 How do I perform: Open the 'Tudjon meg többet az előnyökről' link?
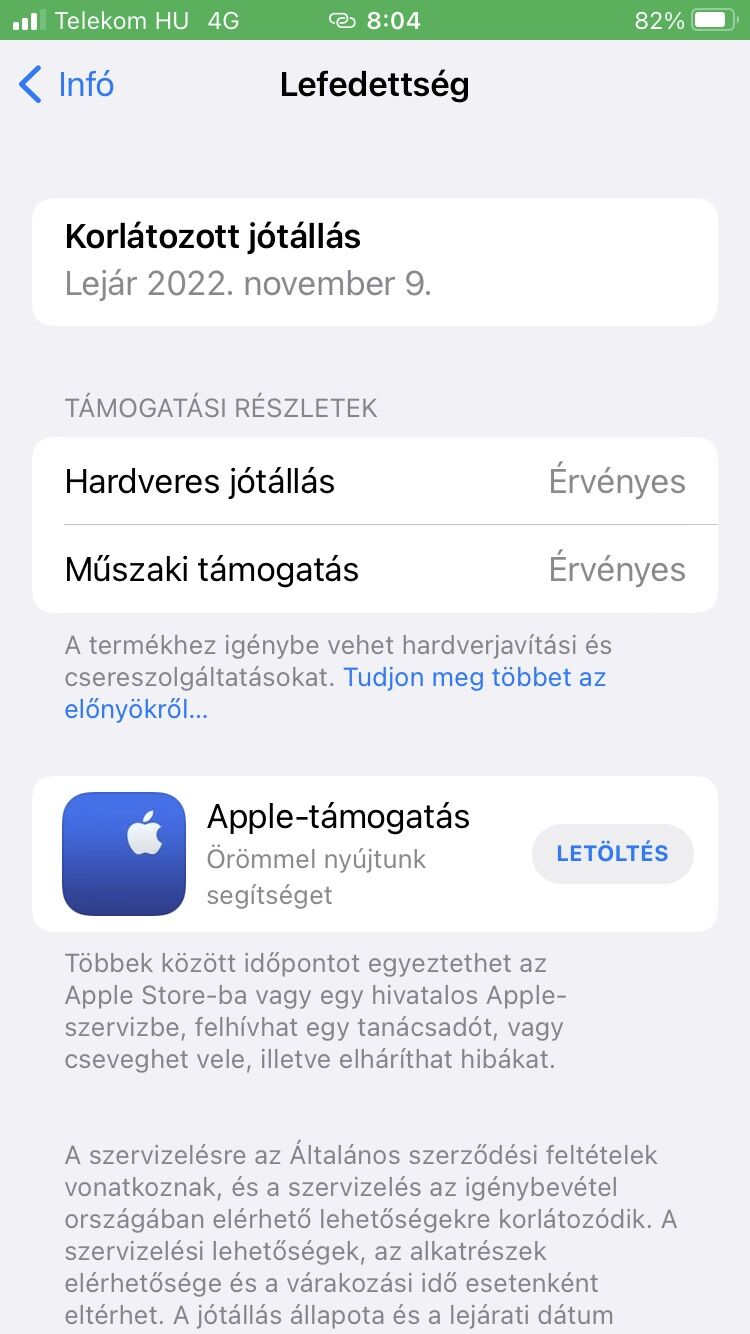click(474, 677)
